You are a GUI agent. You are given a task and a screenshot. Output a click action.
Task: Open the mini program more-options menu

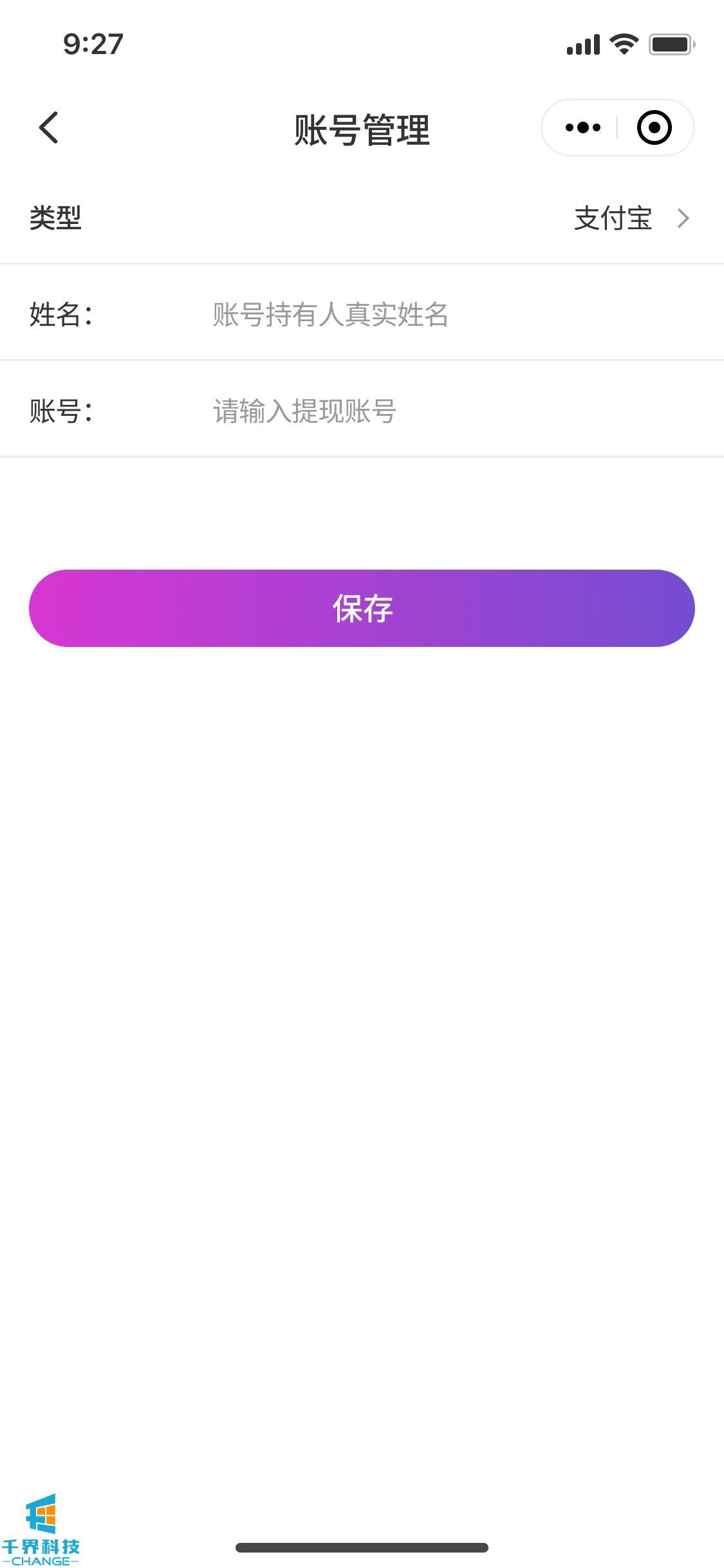[x=582, y=127]
